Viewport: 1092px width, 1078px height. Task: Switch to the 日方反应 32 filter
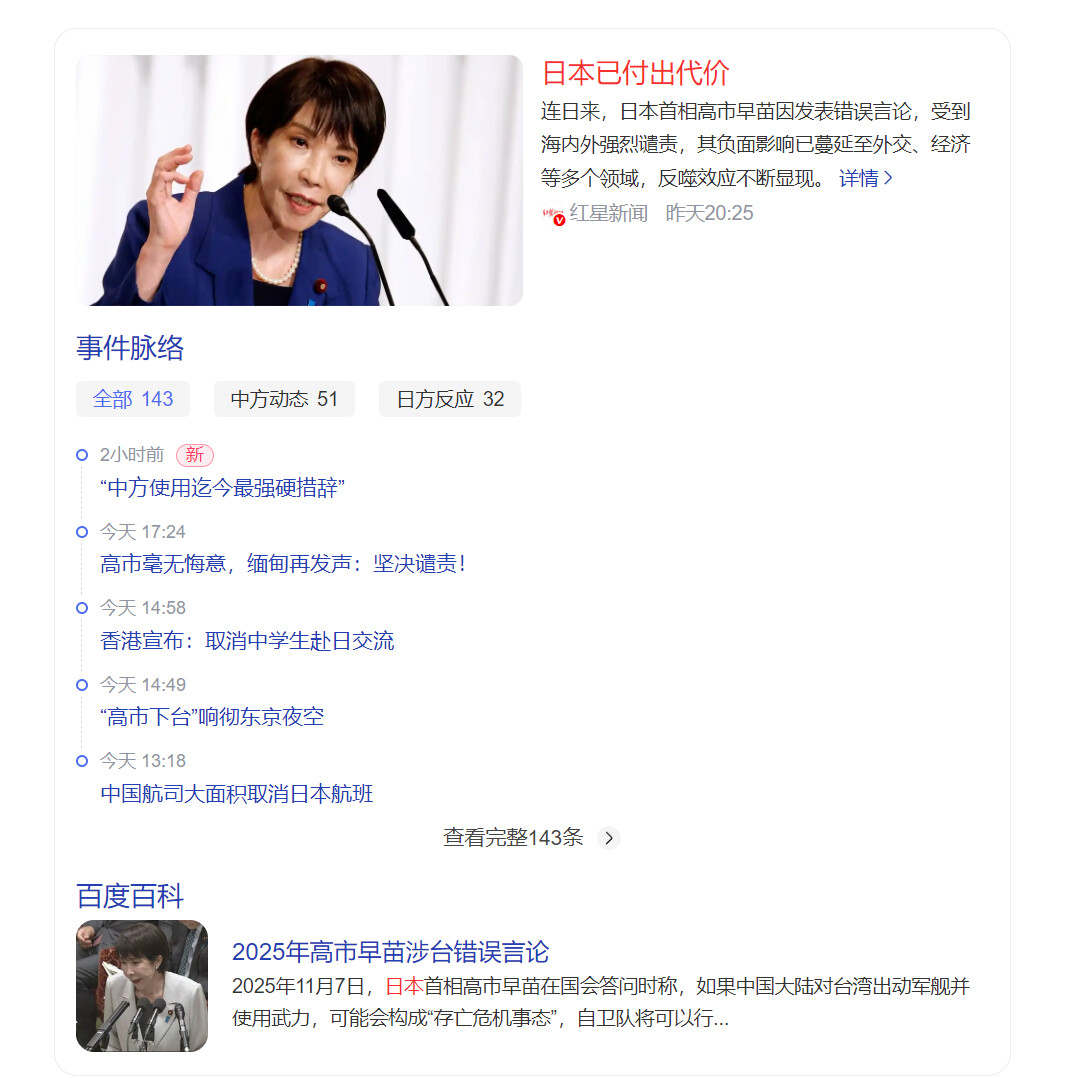[x=450, y=399]
